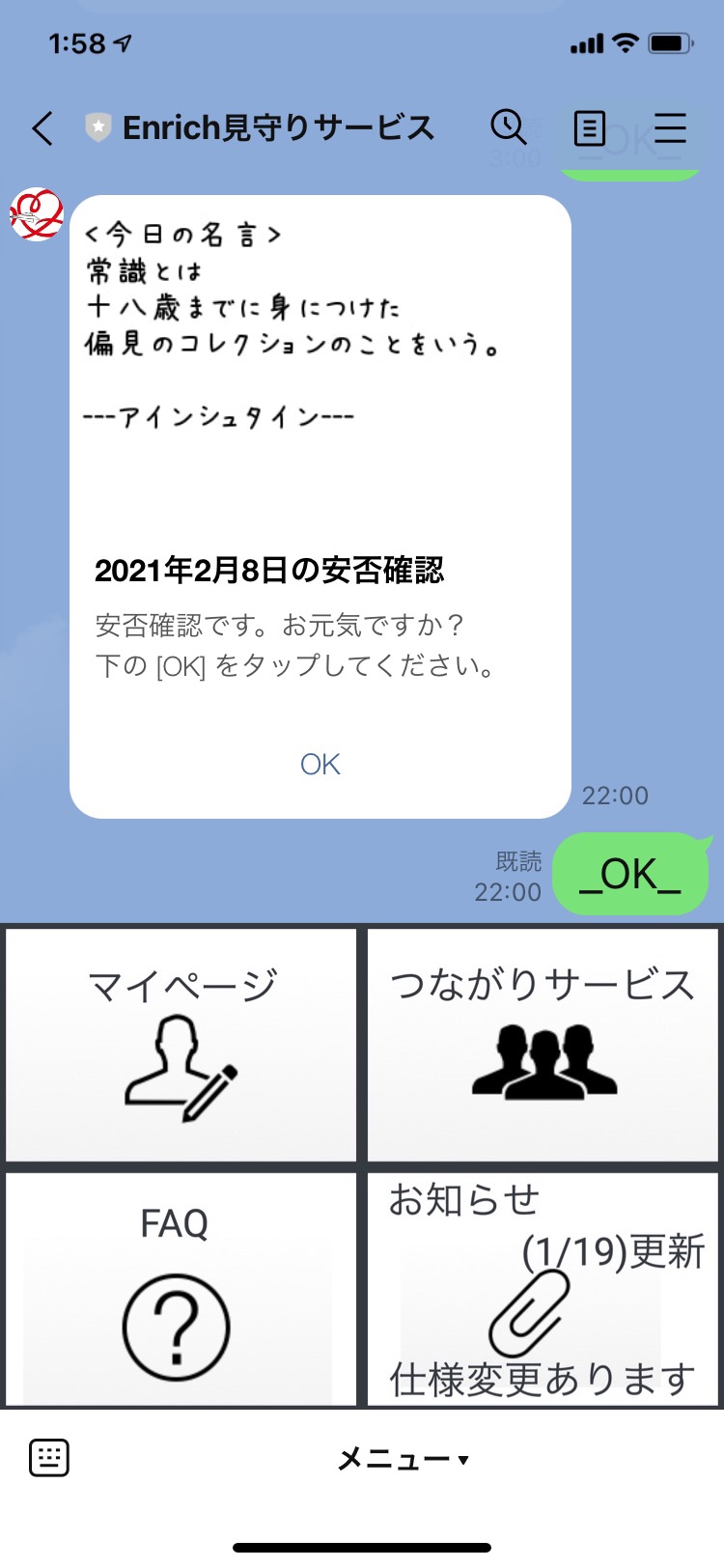Tap OK in the 安否確認 card

click(320, 765)
